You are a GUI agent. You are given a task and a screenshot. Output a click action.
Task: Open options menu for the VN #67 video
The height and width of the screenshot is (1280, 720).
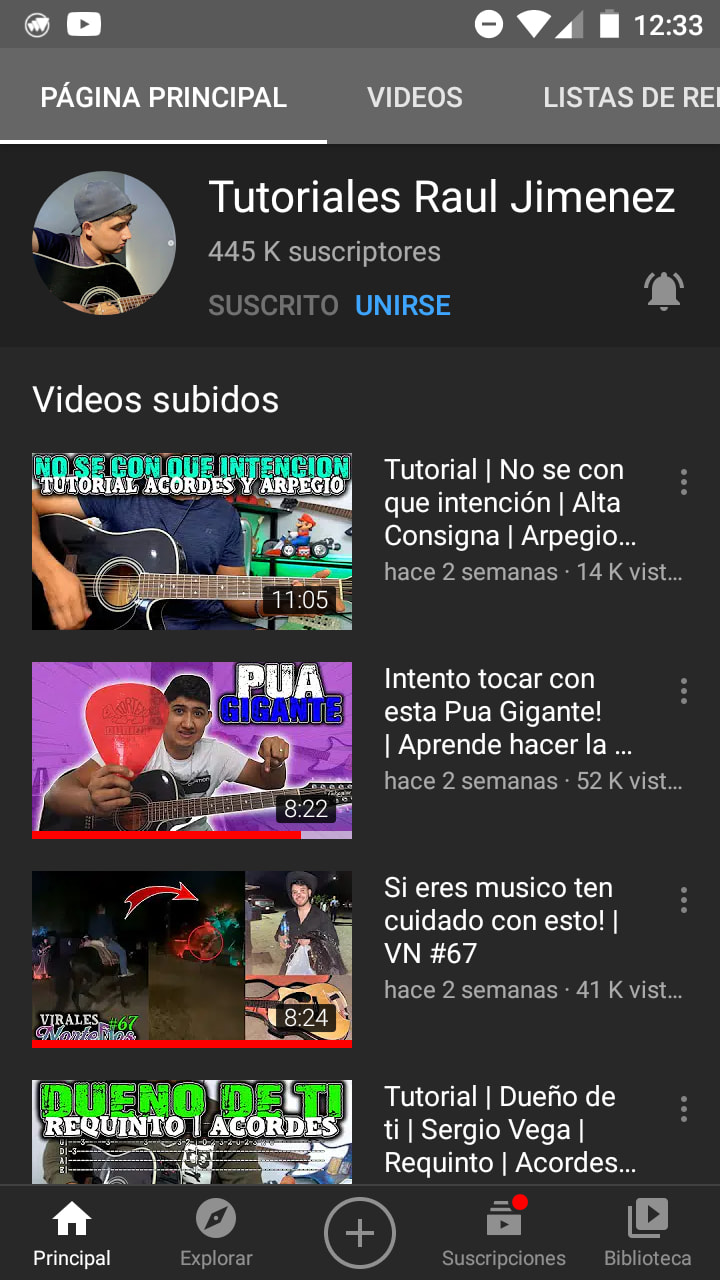tap(684, 900)
